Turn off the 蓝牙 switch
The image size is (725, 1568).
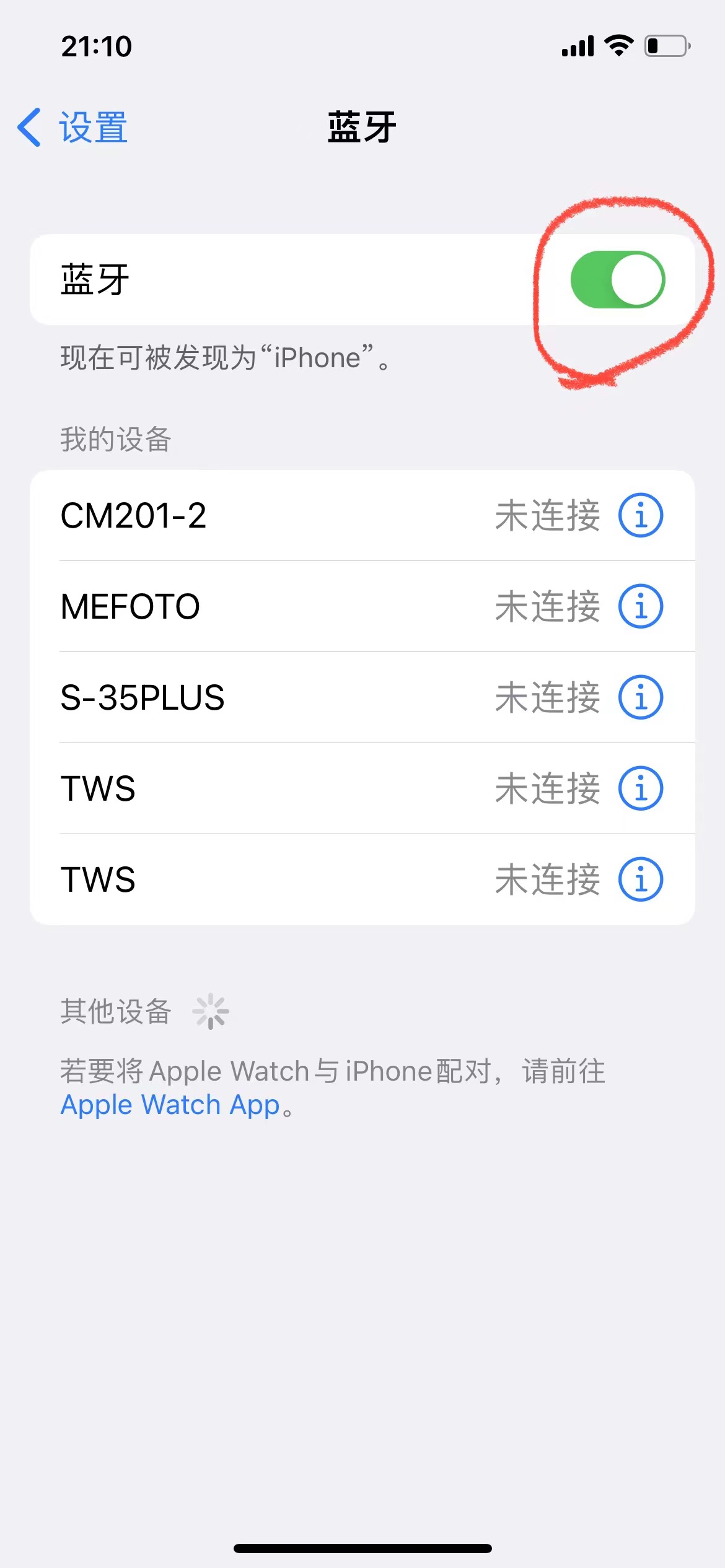[x=618, y=279]
